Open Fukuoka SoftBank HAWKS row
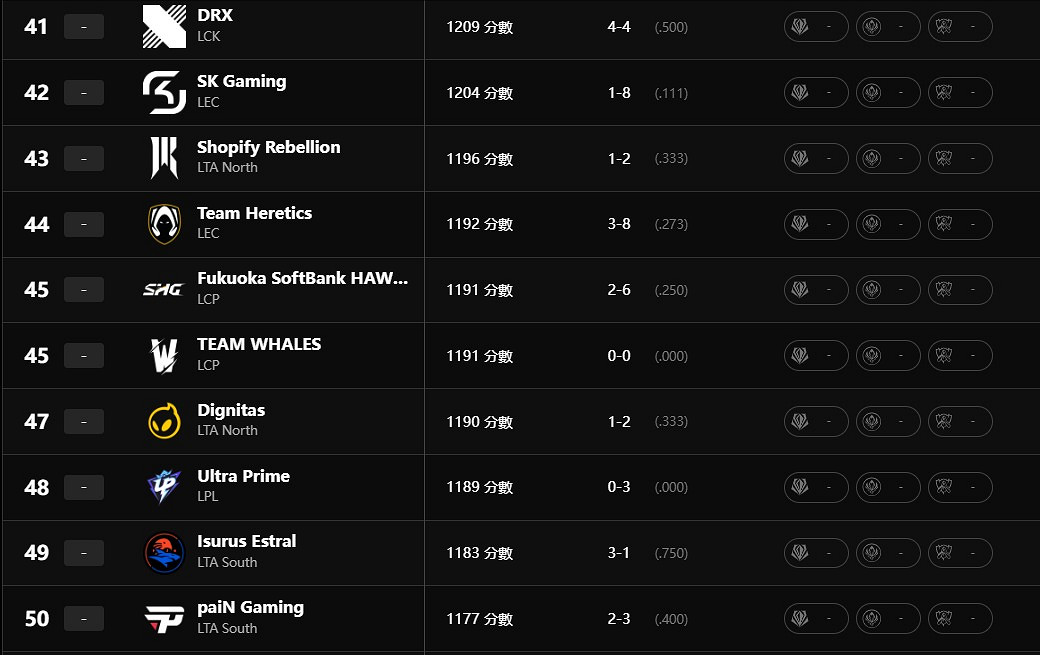This screenshot has width=1040, height=655. [x=302, y=279]
